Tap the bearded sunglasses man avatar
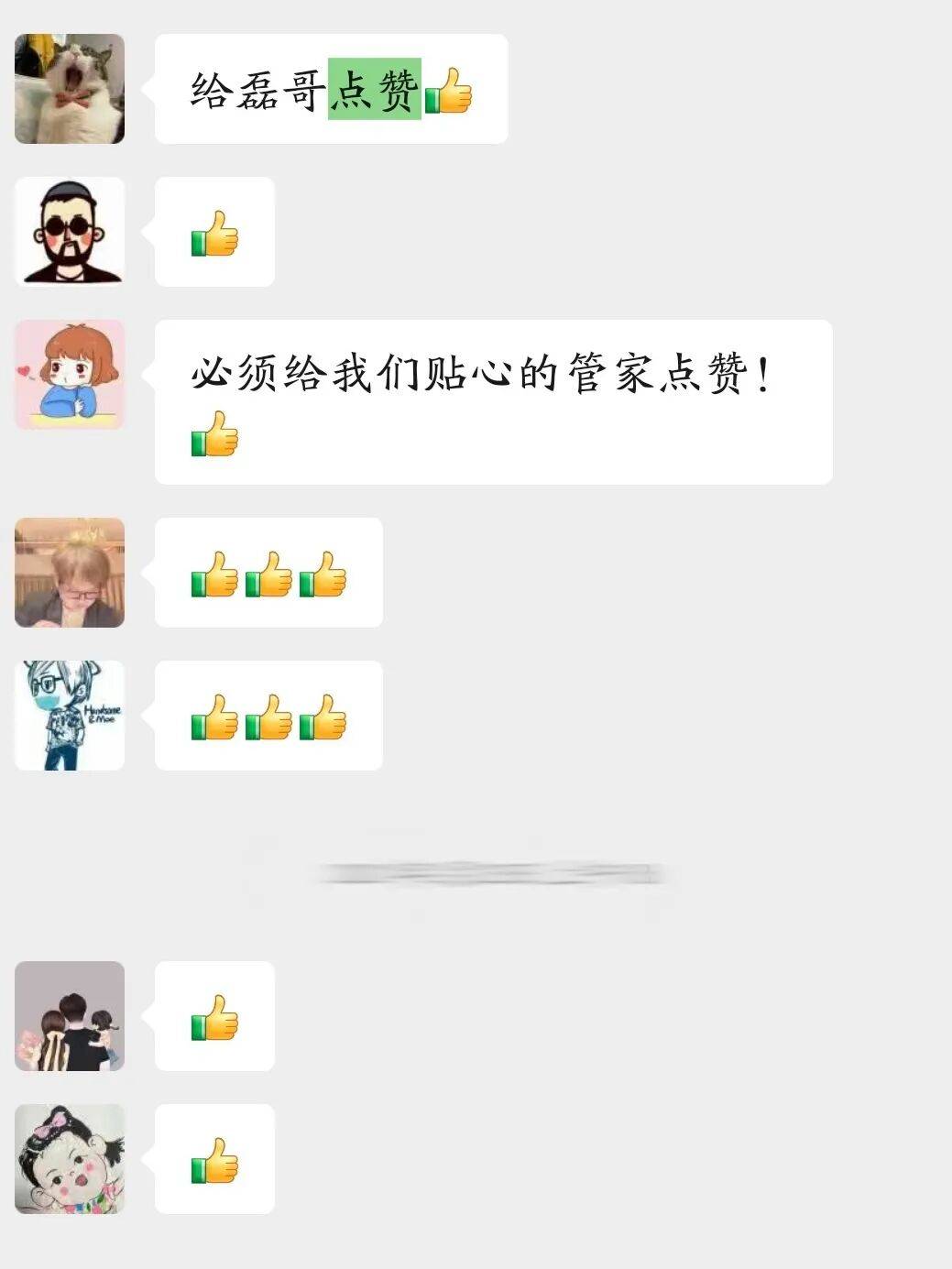Image resolution: width=952 pixels, height=1269 pixels. 70,232
